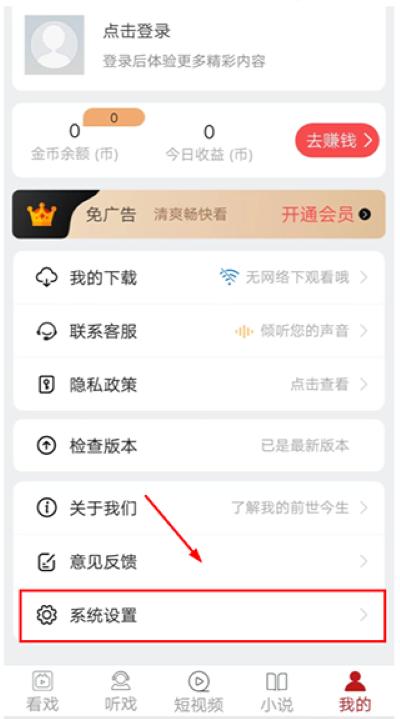
Task: Open 系统设置 system settings
Action: pos(202,615)
